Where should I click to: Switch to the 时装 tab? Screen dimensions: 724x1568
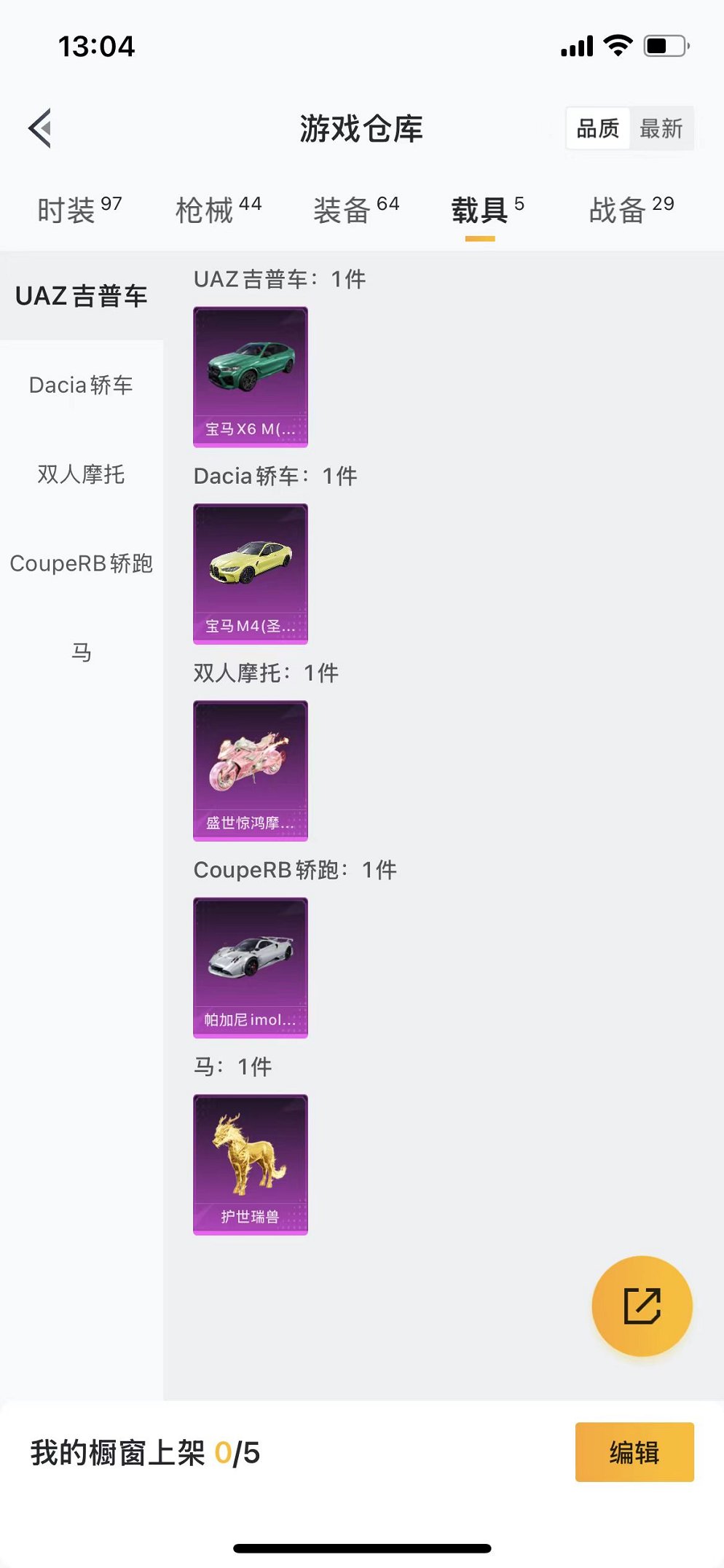pos(79,210)
